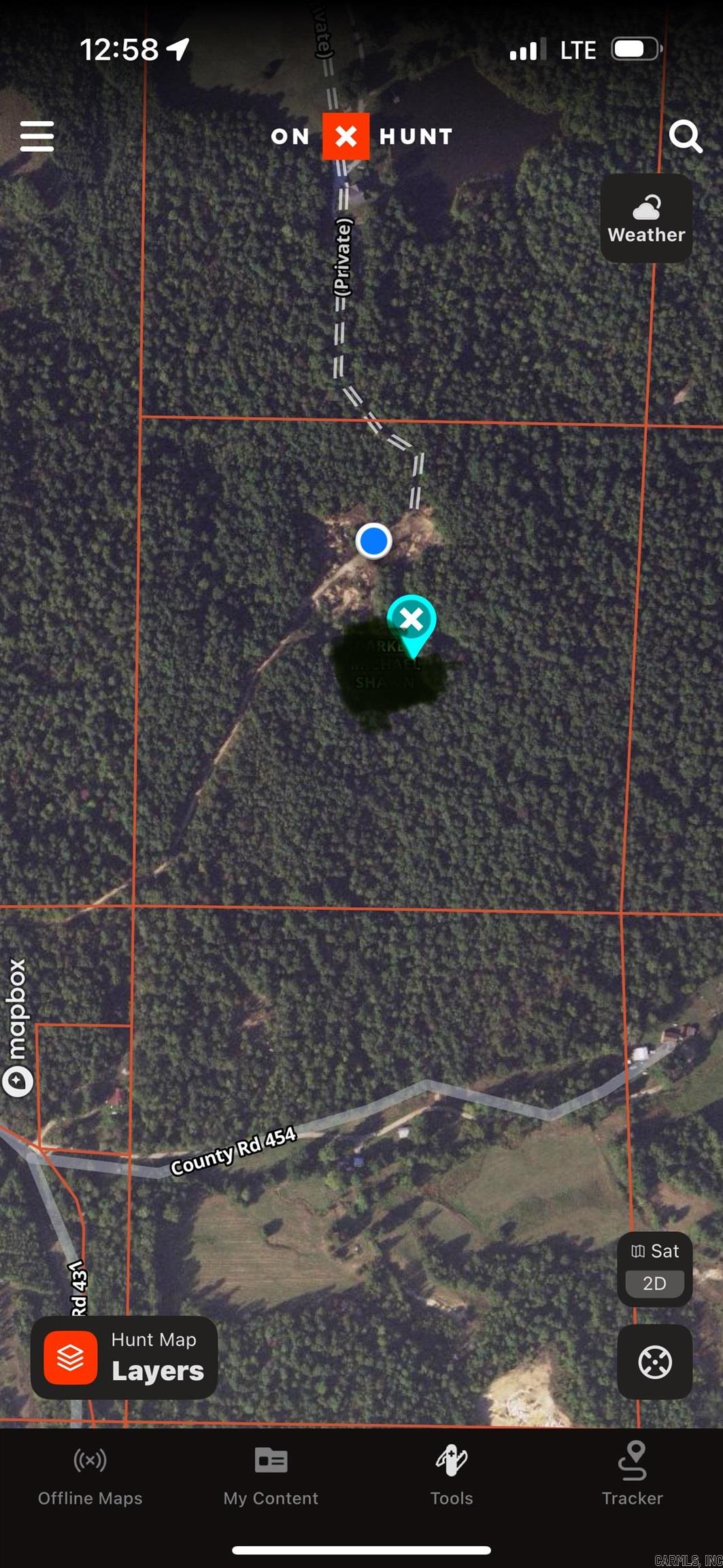723x1568 pixels.
Task: Switch the Sat 2D basemap view
Action: click(x=654, y=1269)
